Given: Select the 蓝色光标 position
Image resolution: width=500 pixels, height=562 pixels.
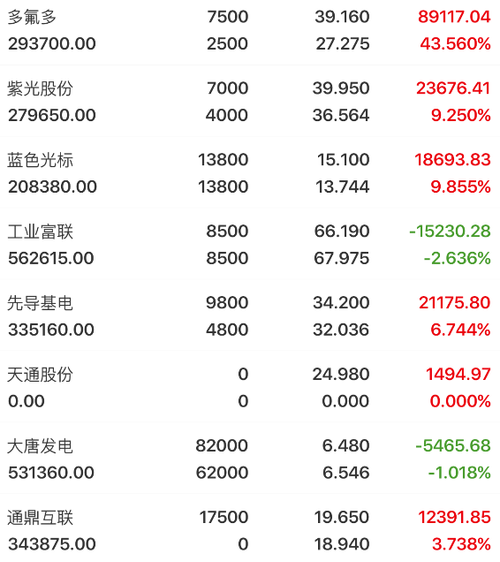Looking at the screenshot, I should coord(250,173).
